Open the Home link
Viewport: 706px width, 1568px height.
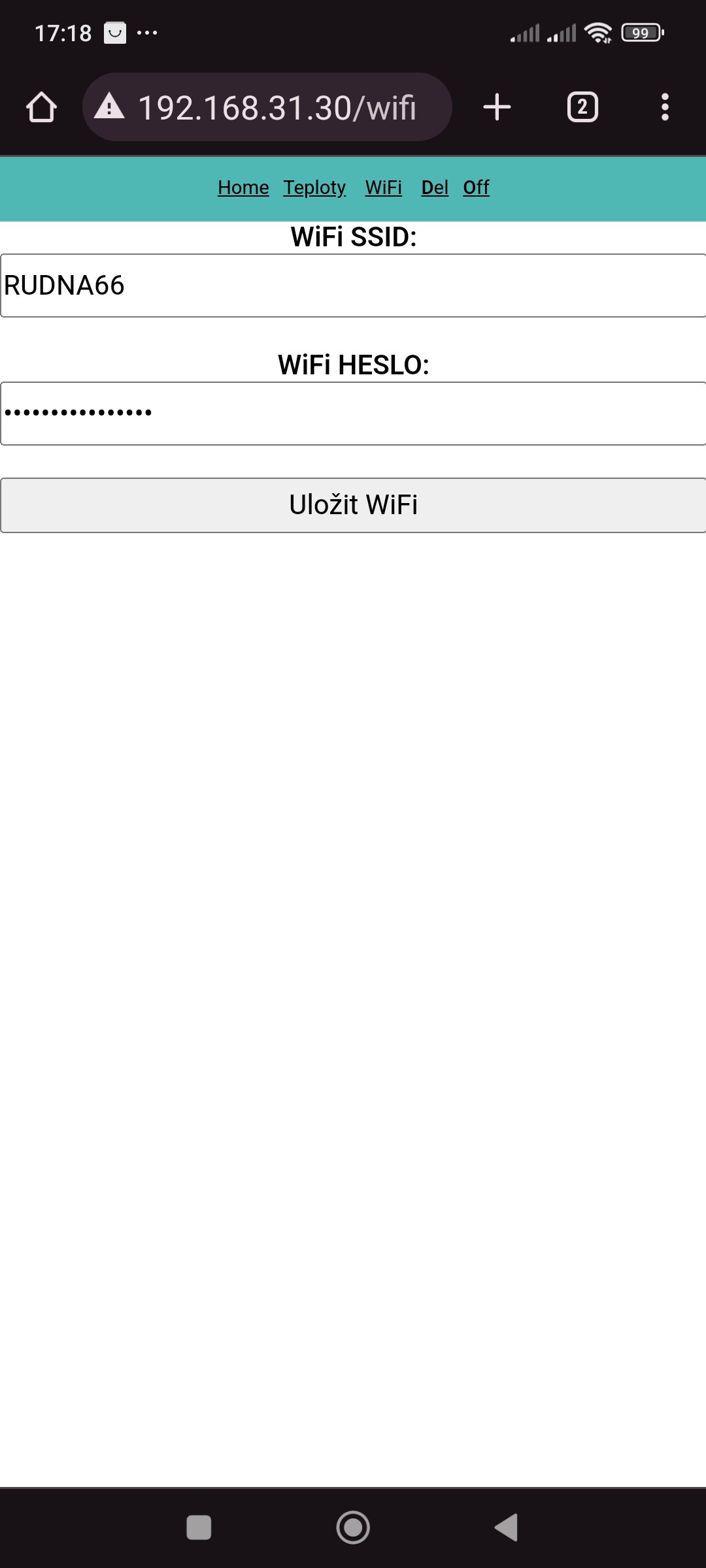coord(243,188)
